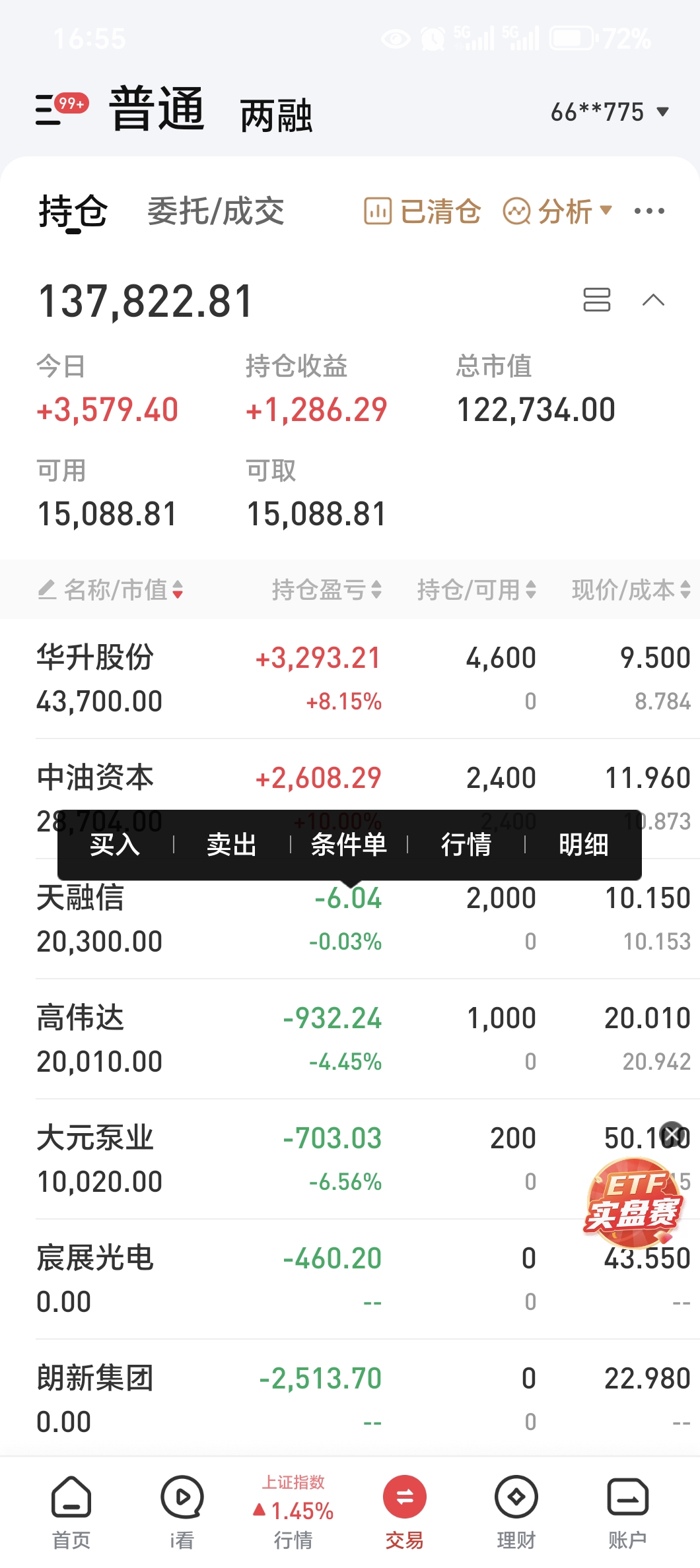Viewport: 700px width, 1568px height.
Task: Dismiss the ETF实盘赛 floating banner
Action: tap(672, 1134)
